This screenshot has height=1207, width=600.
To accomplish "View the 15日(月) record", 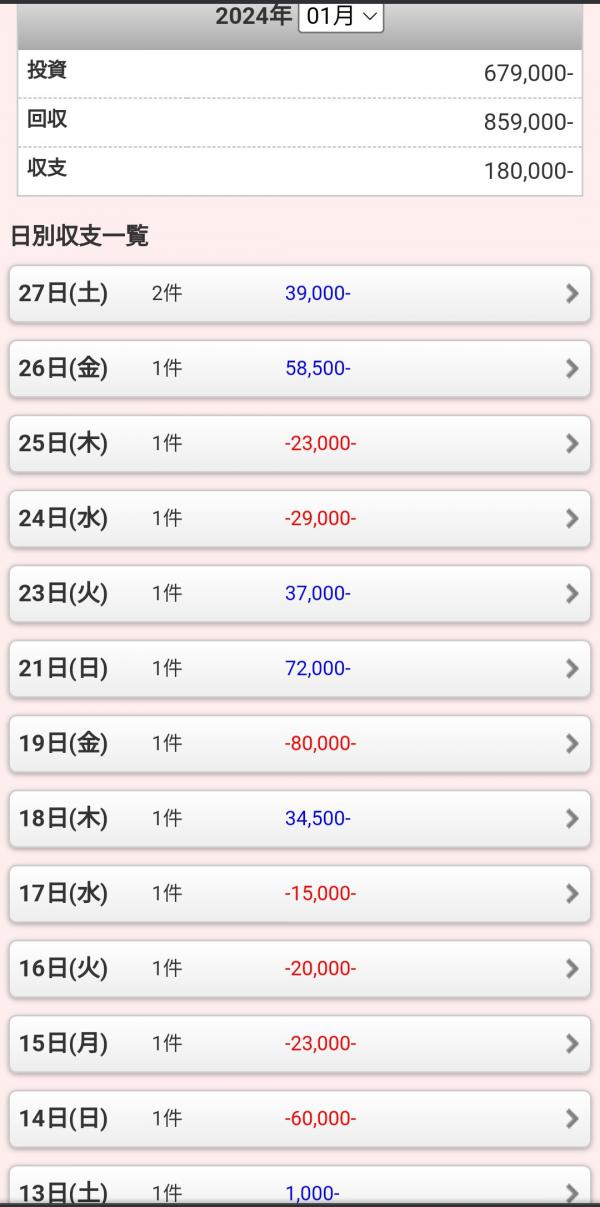I will tap(300, 1043).
